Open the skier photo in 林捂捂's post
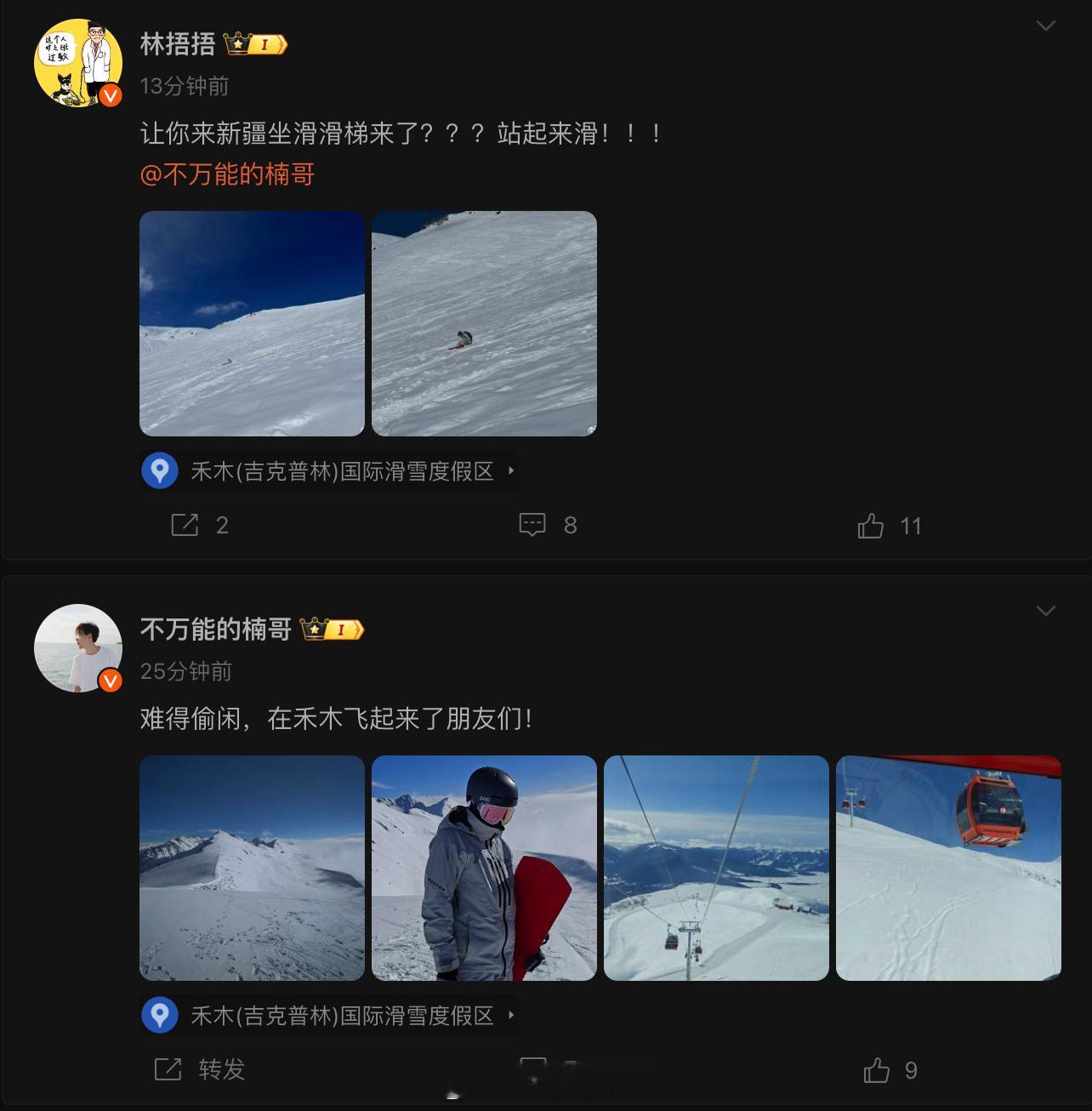The width and height of the screenshot is (1092, 1111). pyautogui.click(x=483, y=322)
